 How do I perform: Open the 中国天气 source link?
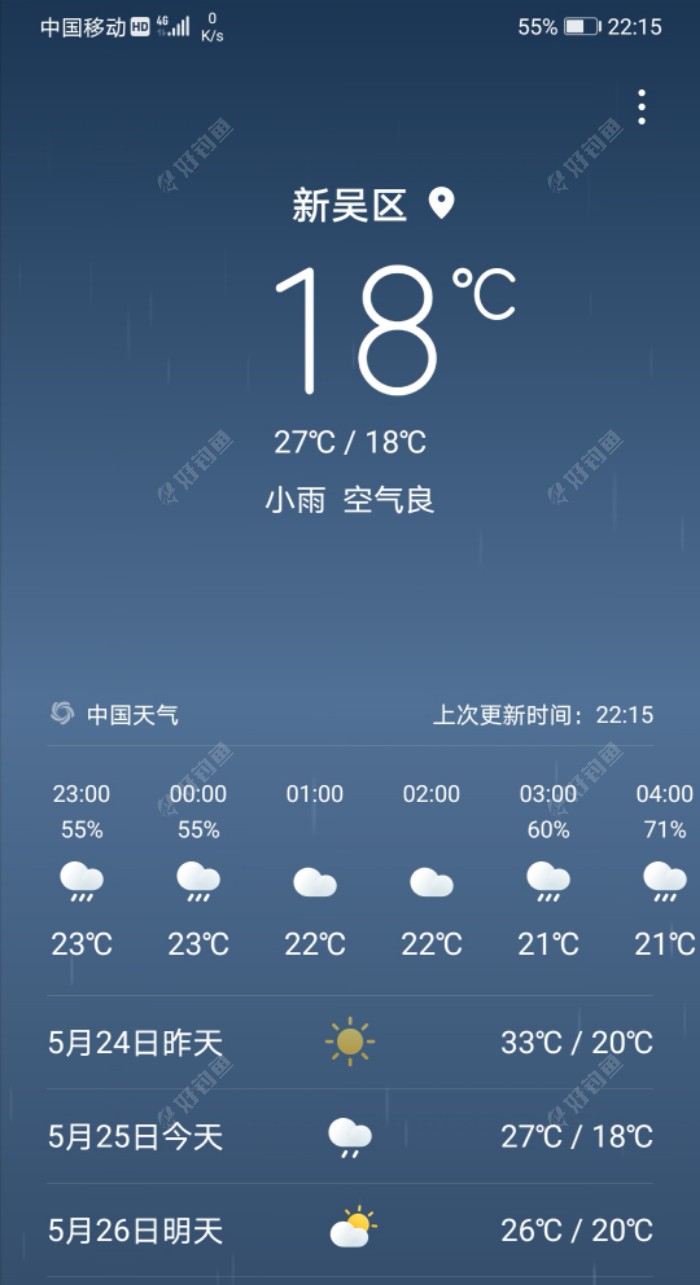coord(116,714)
